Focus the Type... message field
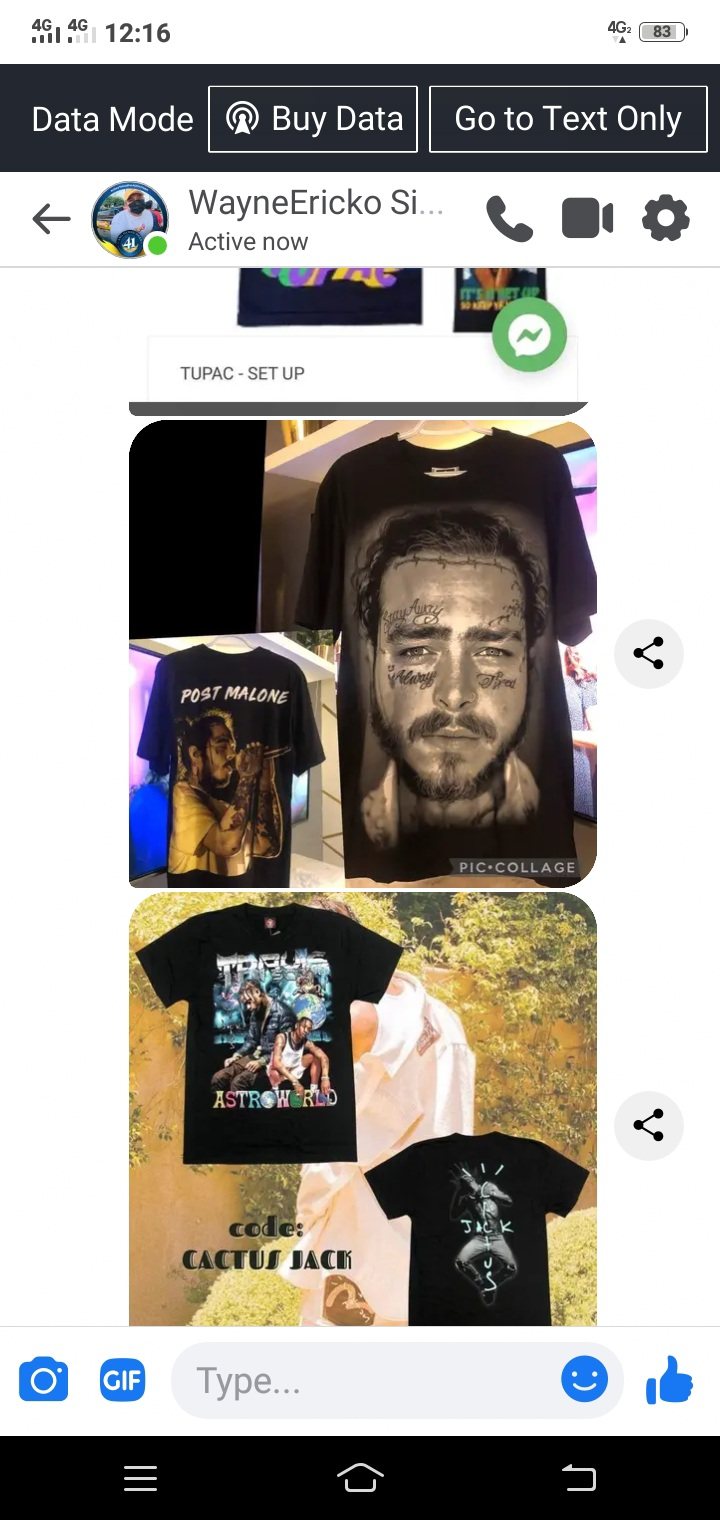Viewport: 720px width, 1520px height. 370,1381
